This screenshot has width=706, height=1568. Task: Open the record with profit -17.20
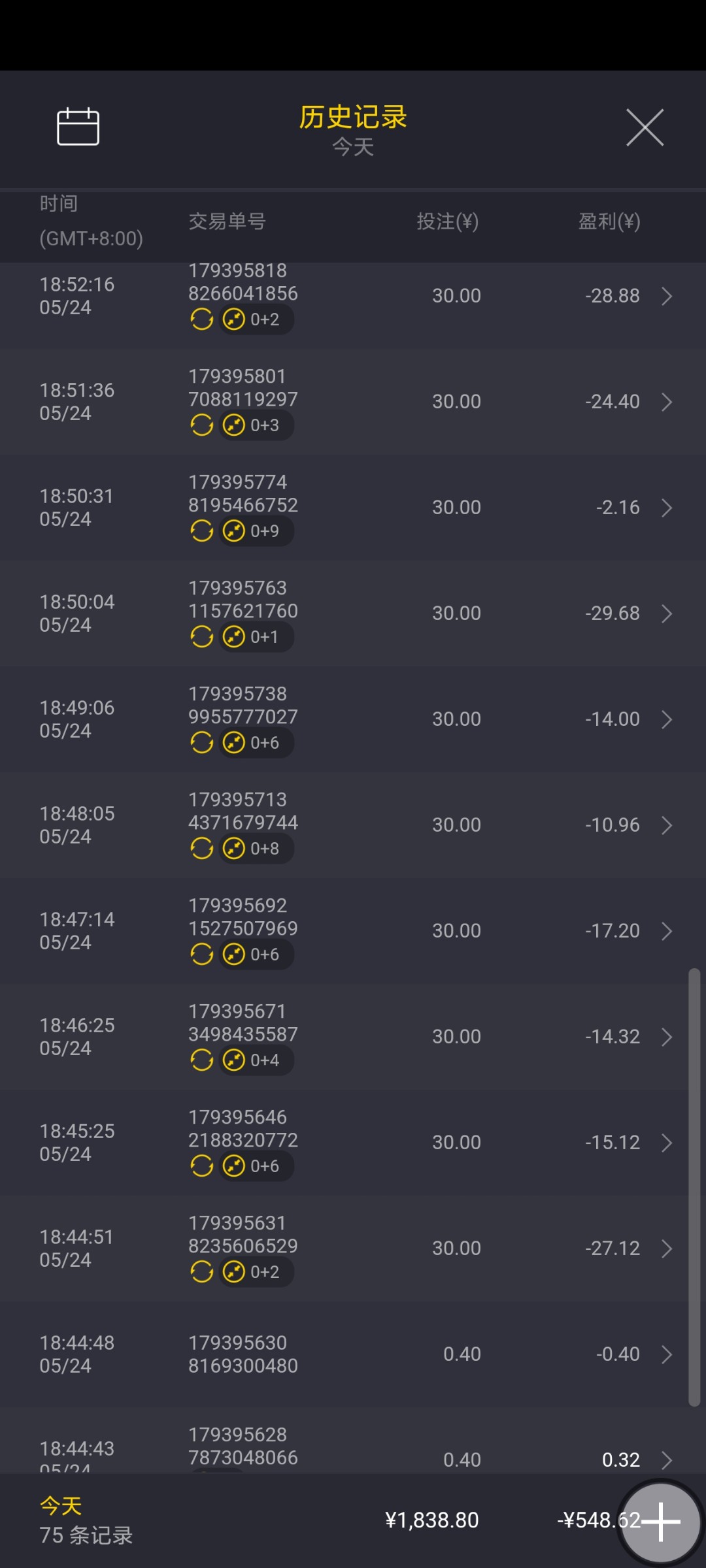click(353, 931)
